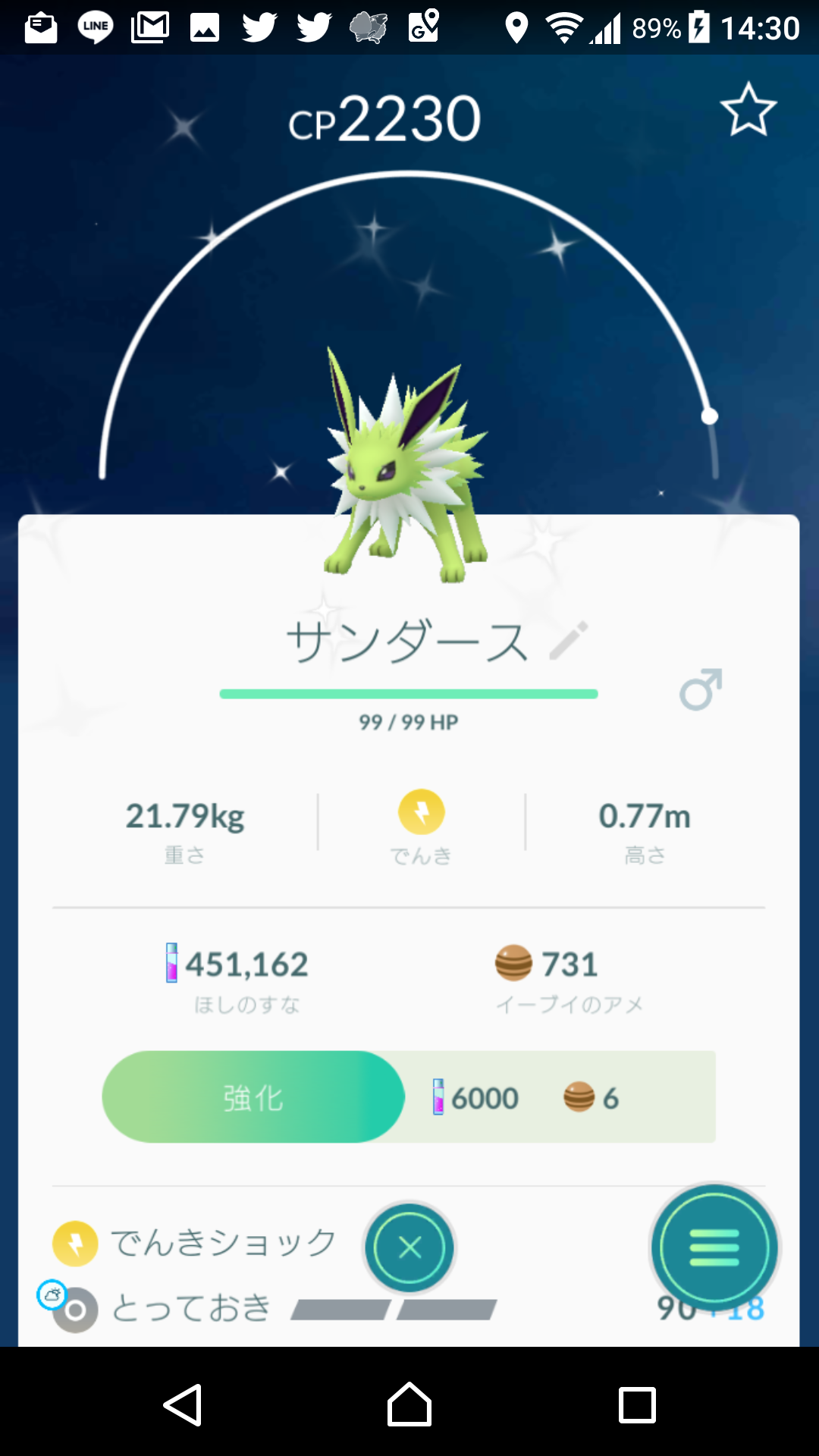Open the green hamburger menu button
This screenshot has width=819, height=1456.
click(x=714, y=1247)
